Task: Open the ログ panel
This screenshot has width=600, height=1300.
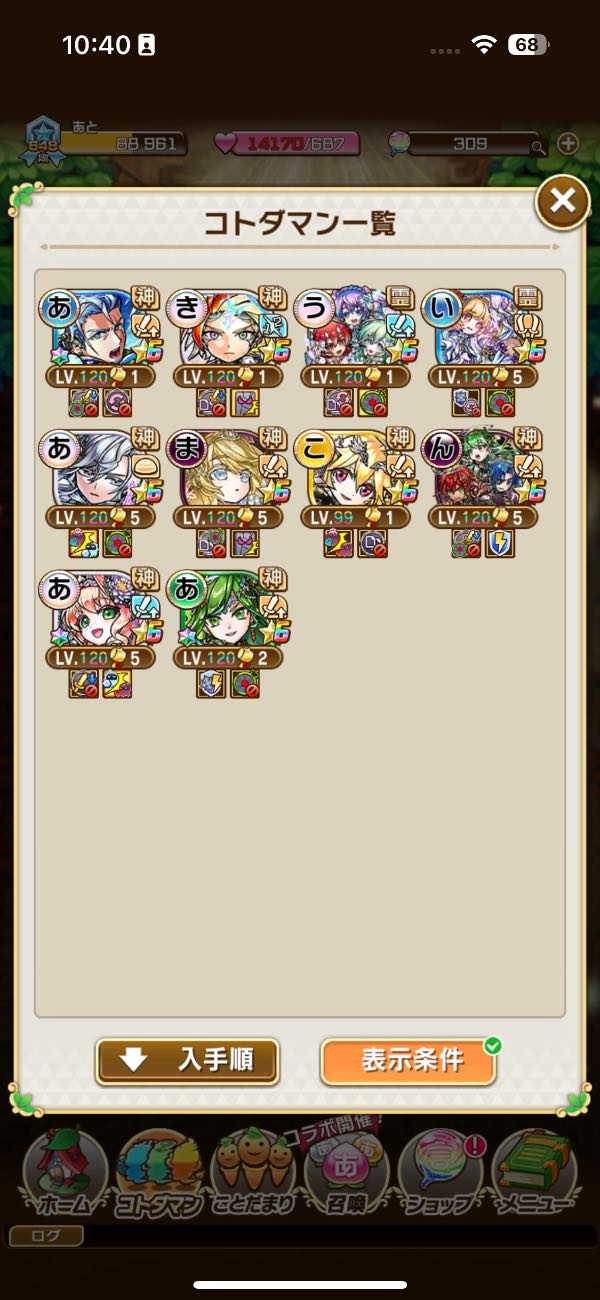Action: (x=46, y=1237)
